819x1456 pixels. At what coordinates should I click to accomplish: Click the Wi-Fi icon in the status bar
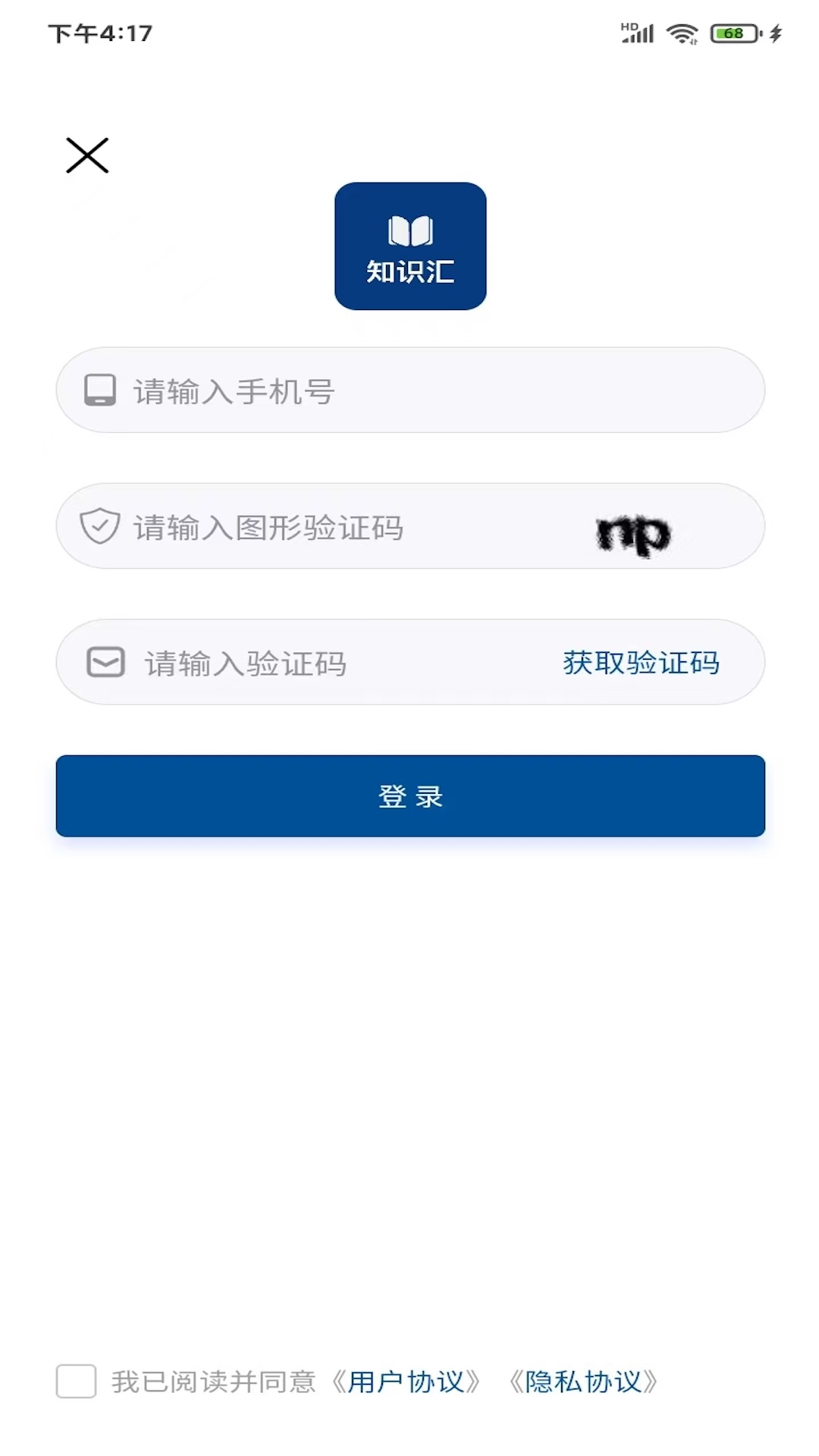[x=680, y=33]
